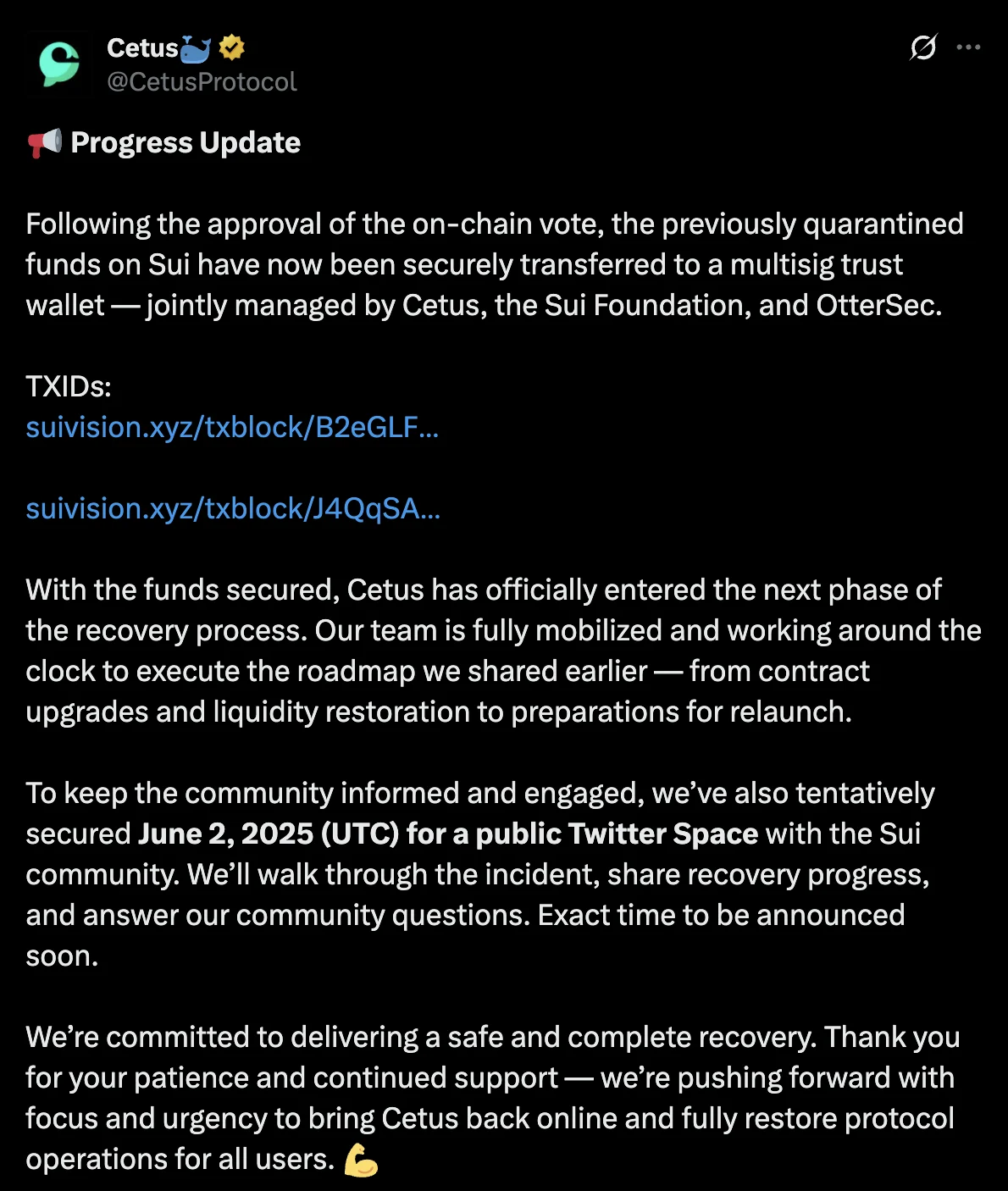Tap the Grok explain icon

922,47
